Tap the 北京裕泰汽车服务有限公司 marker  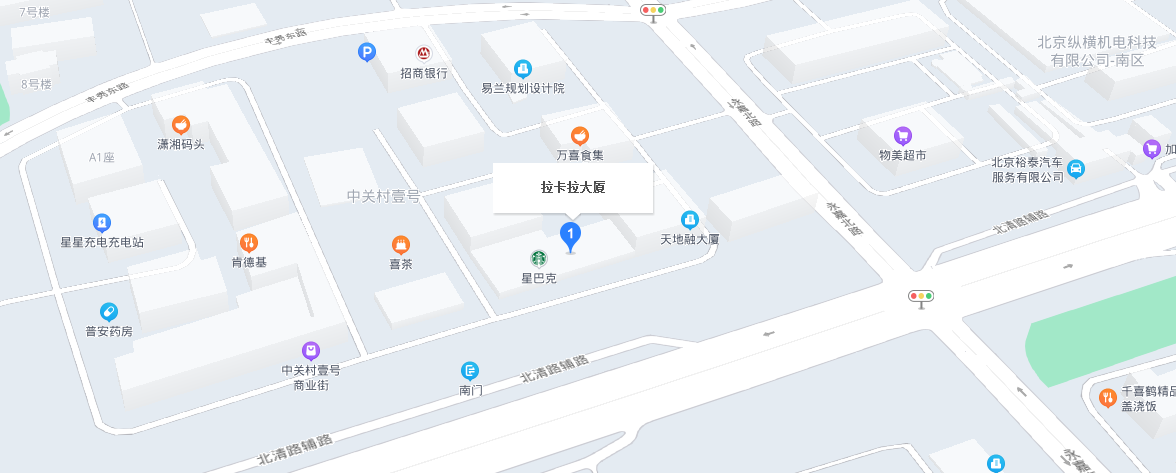tap(1075, 168)
